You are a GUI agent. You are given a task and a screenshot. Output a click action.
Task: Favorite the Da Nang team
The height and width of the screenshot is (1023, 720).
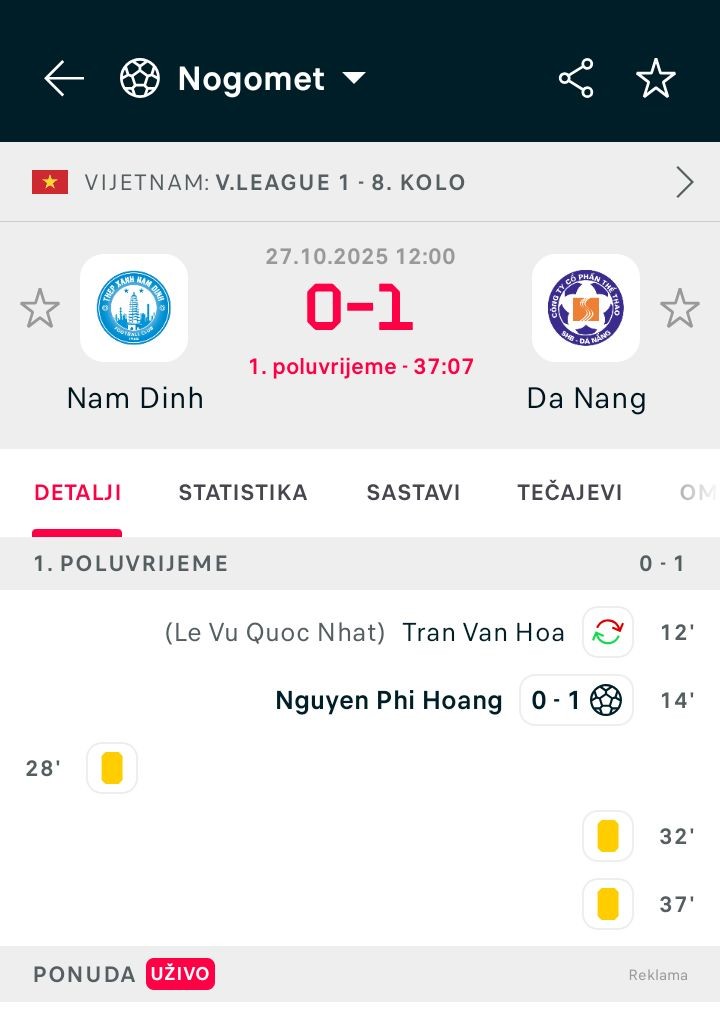680,308
